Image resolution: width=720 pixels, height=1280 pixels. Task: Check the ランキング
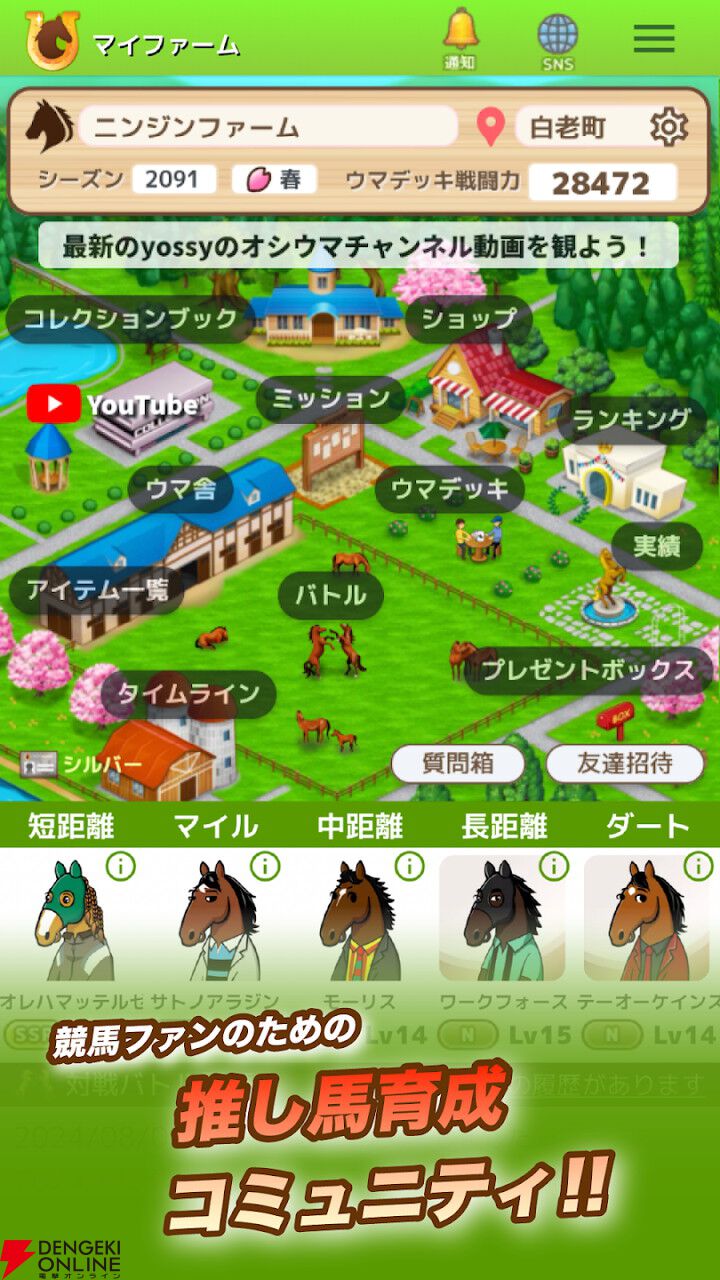[x=631, y=419]
